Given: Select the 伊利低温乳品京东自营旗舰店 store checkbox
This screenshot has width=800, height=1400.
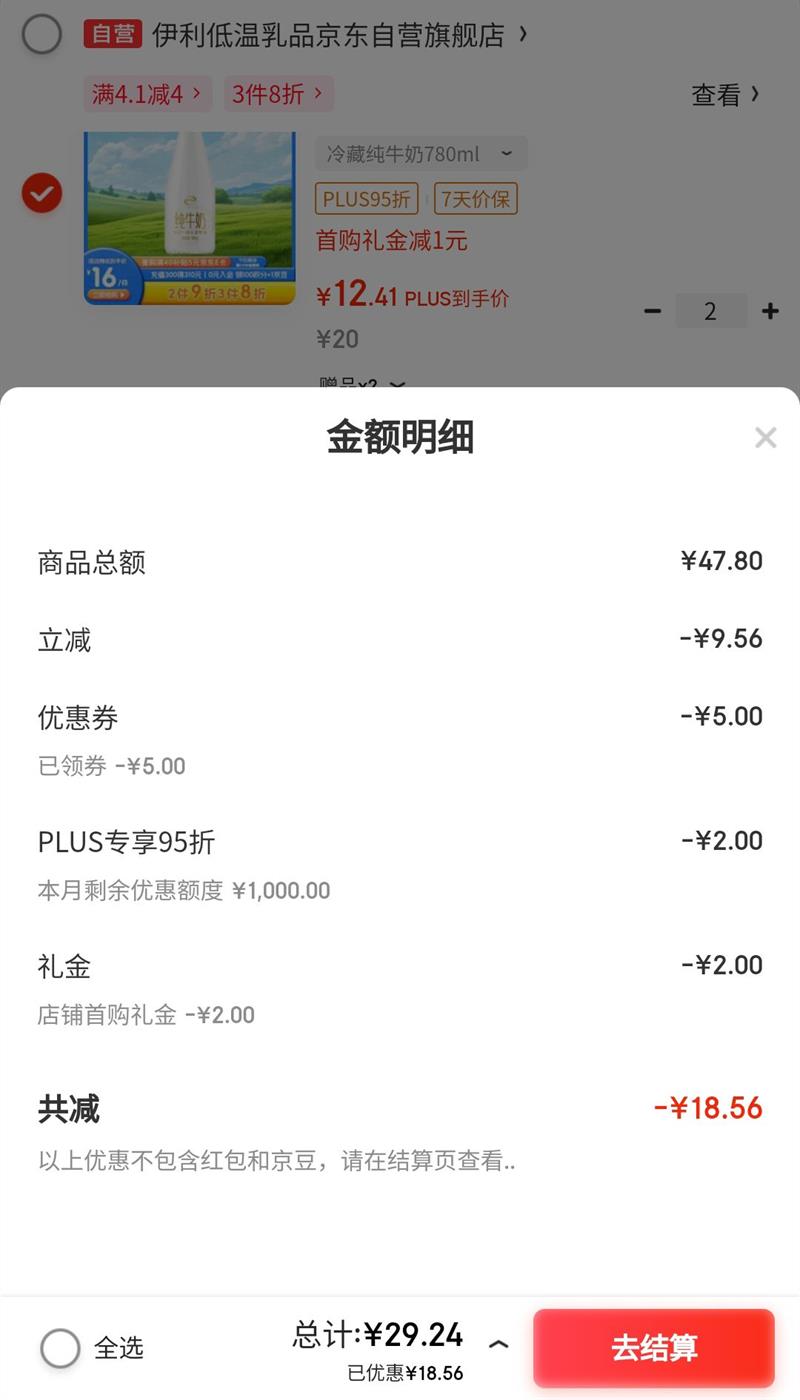Looking at the screenshot, I should tap(42, 35).
